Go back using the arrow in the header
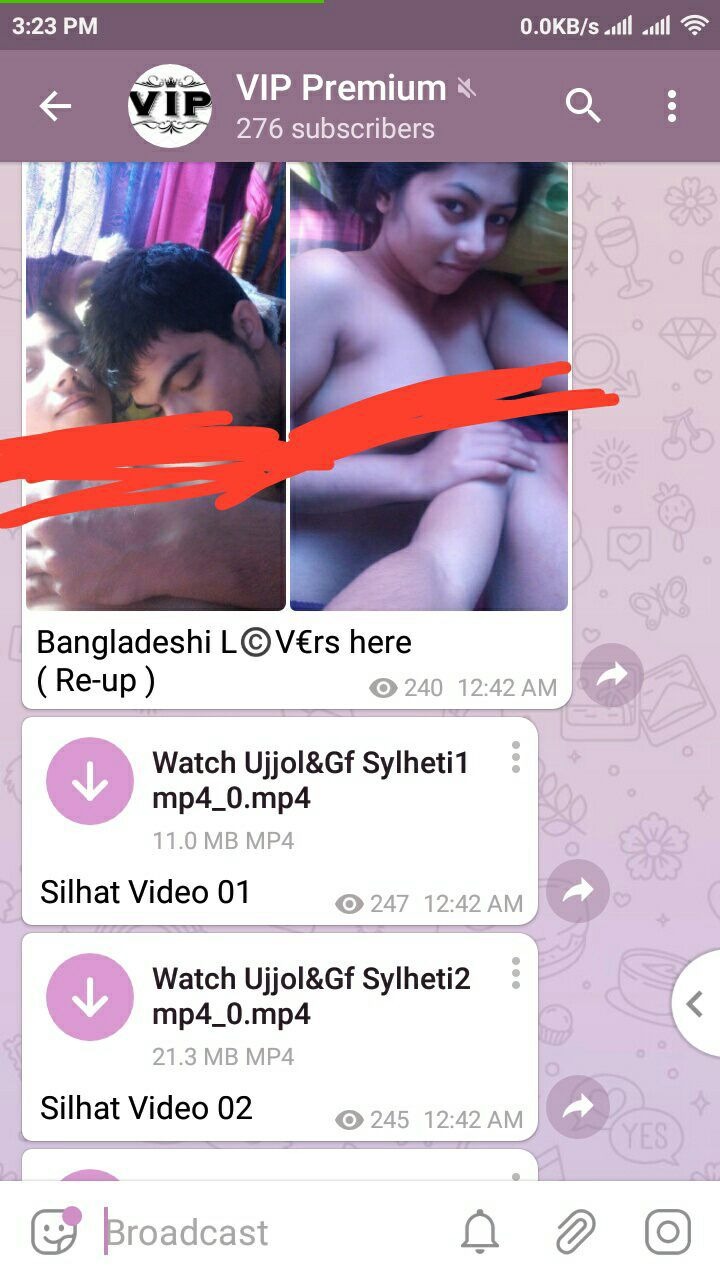 point(55,106)
